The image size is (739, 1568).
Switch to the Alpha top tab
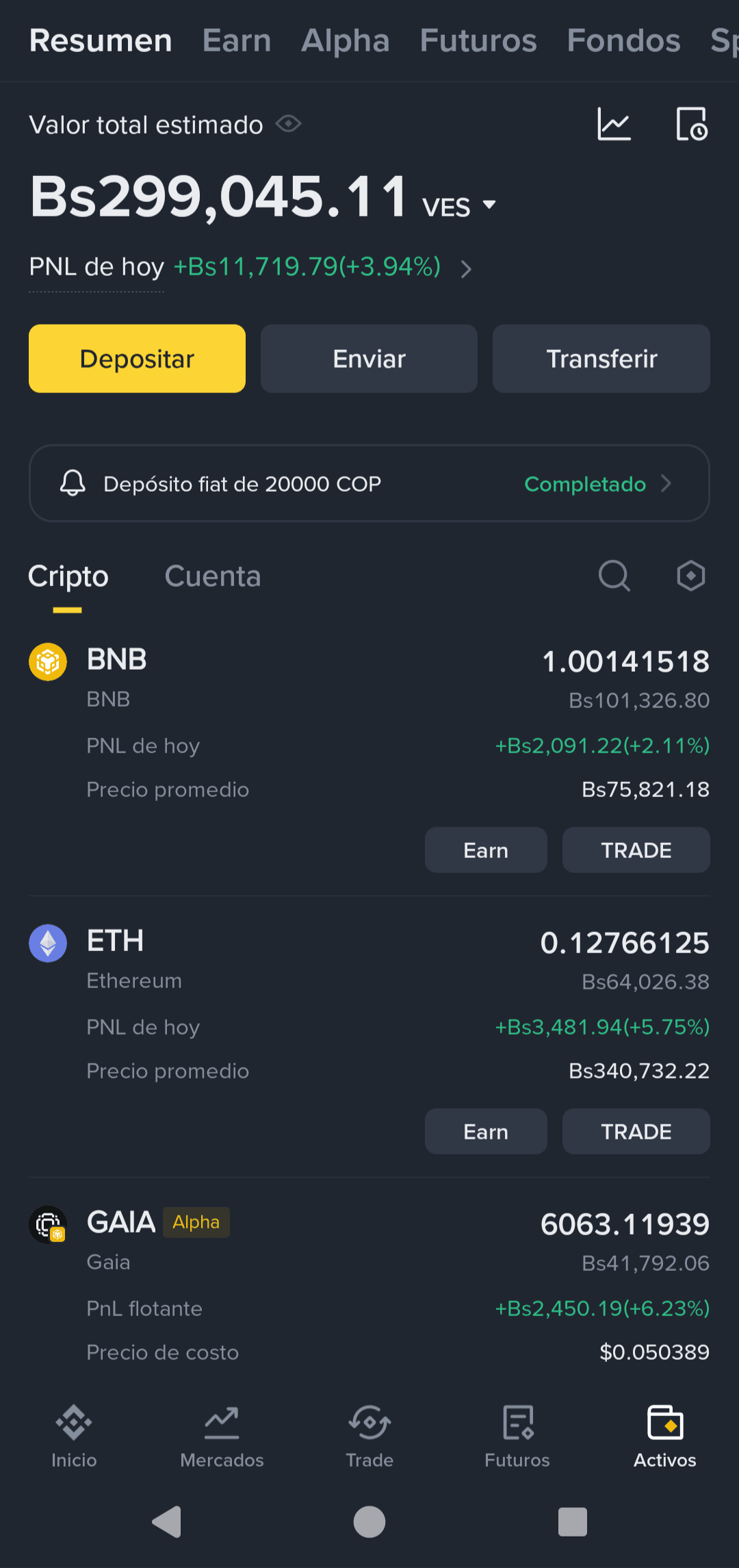346,40
